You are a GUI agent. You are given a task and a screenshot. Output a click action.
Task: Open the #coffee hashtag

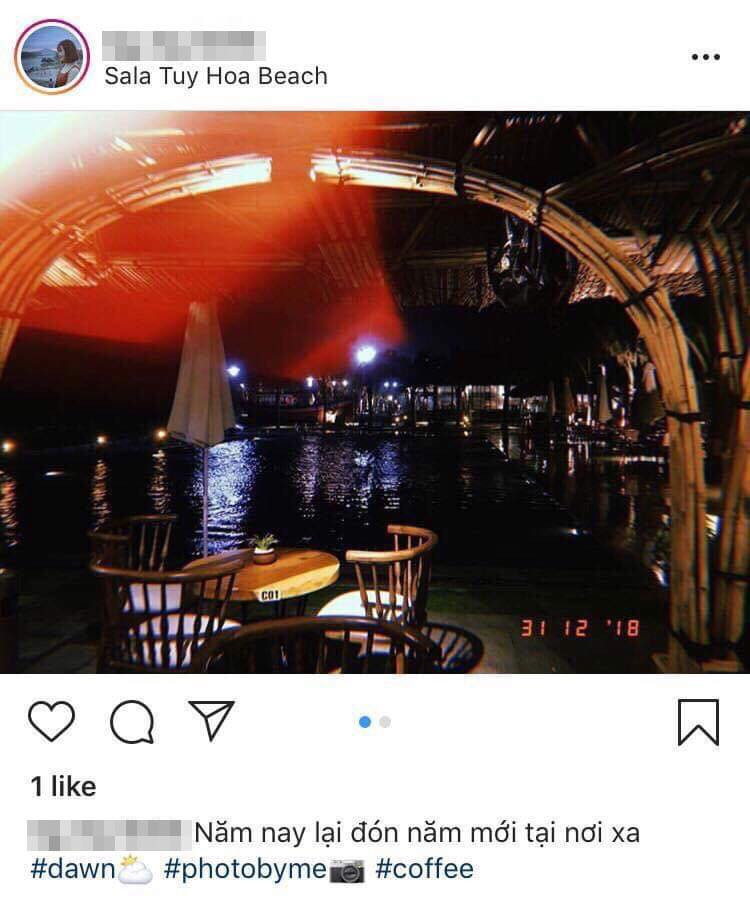click(x=424, y=868)
